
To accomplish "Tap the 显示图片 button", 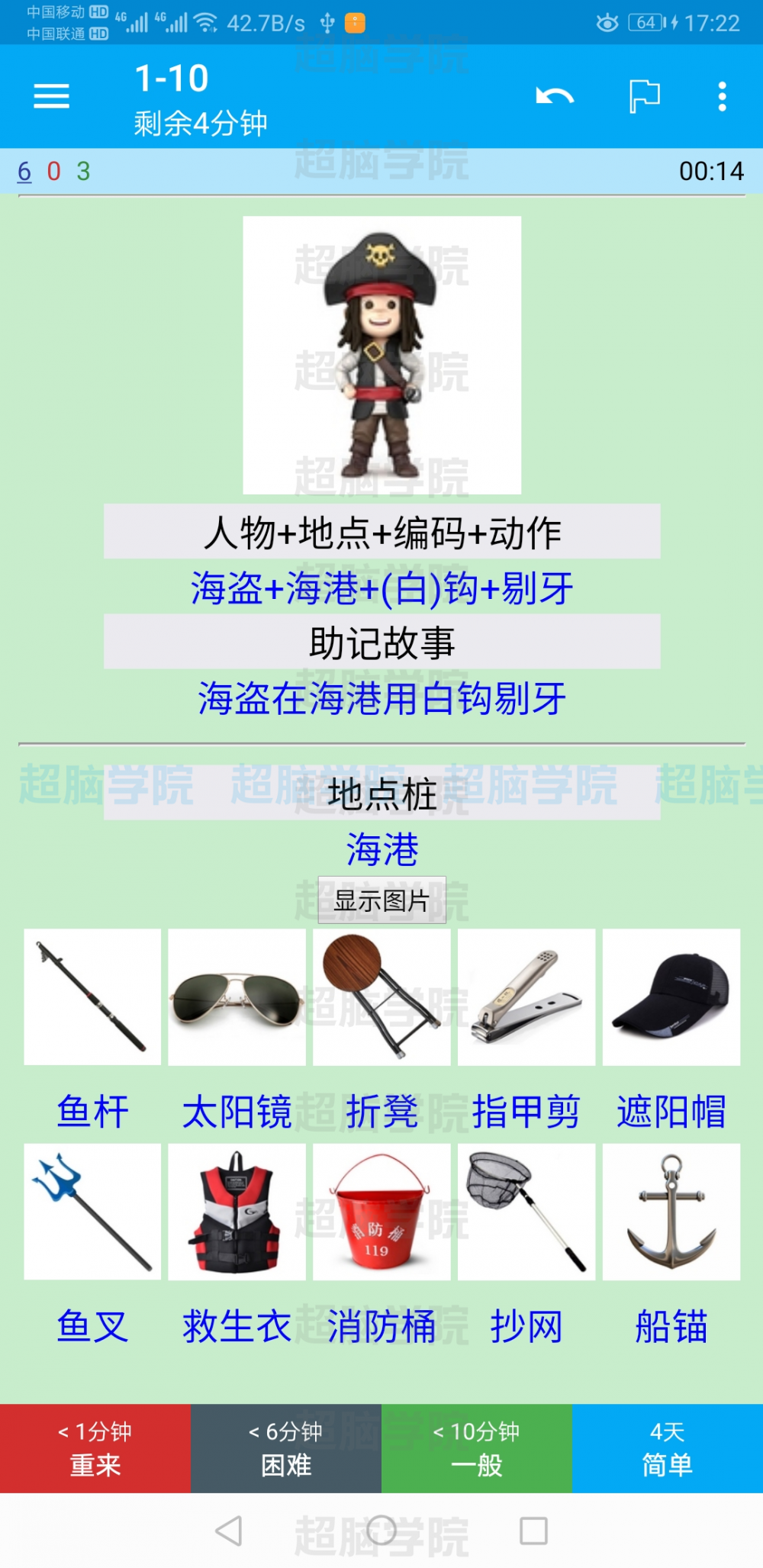I will [x=381, y=900].
